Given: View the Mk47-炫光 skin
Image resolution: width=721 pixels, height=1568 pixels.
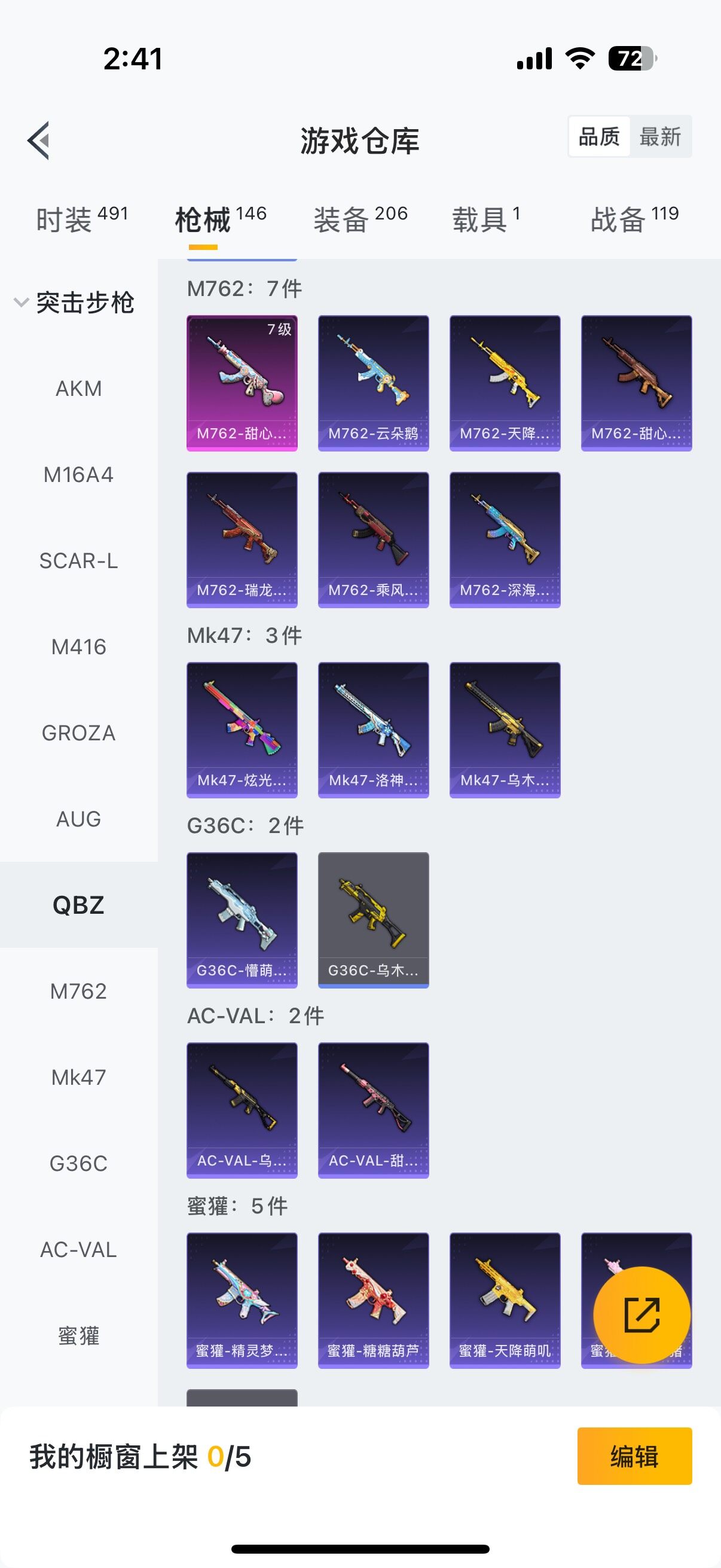Looking at the screenshot, I should tap(242, 730).
